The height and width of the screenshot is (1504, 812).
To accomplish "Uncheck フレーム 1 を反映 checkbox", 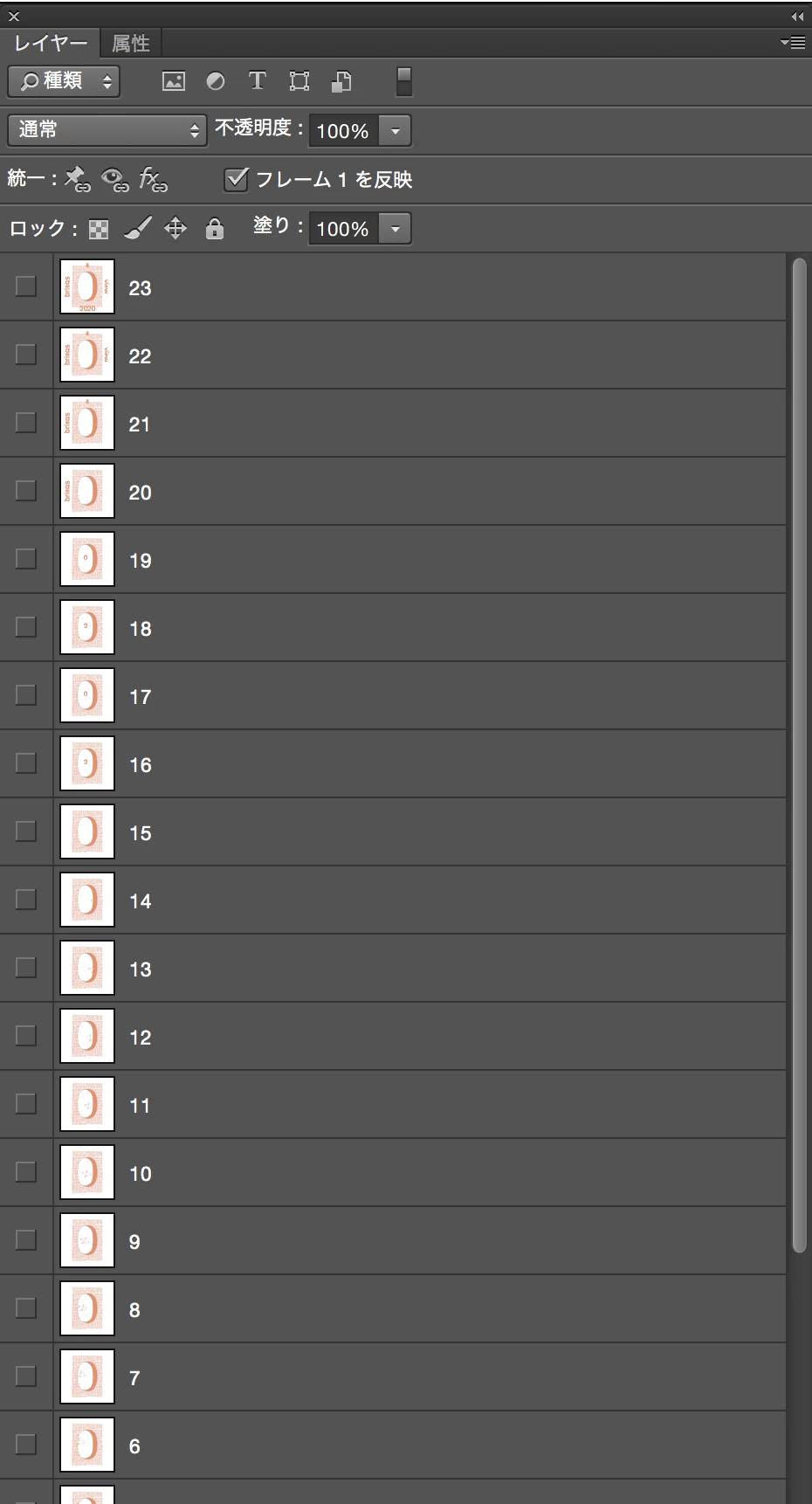I will click(x=236, y=179).
